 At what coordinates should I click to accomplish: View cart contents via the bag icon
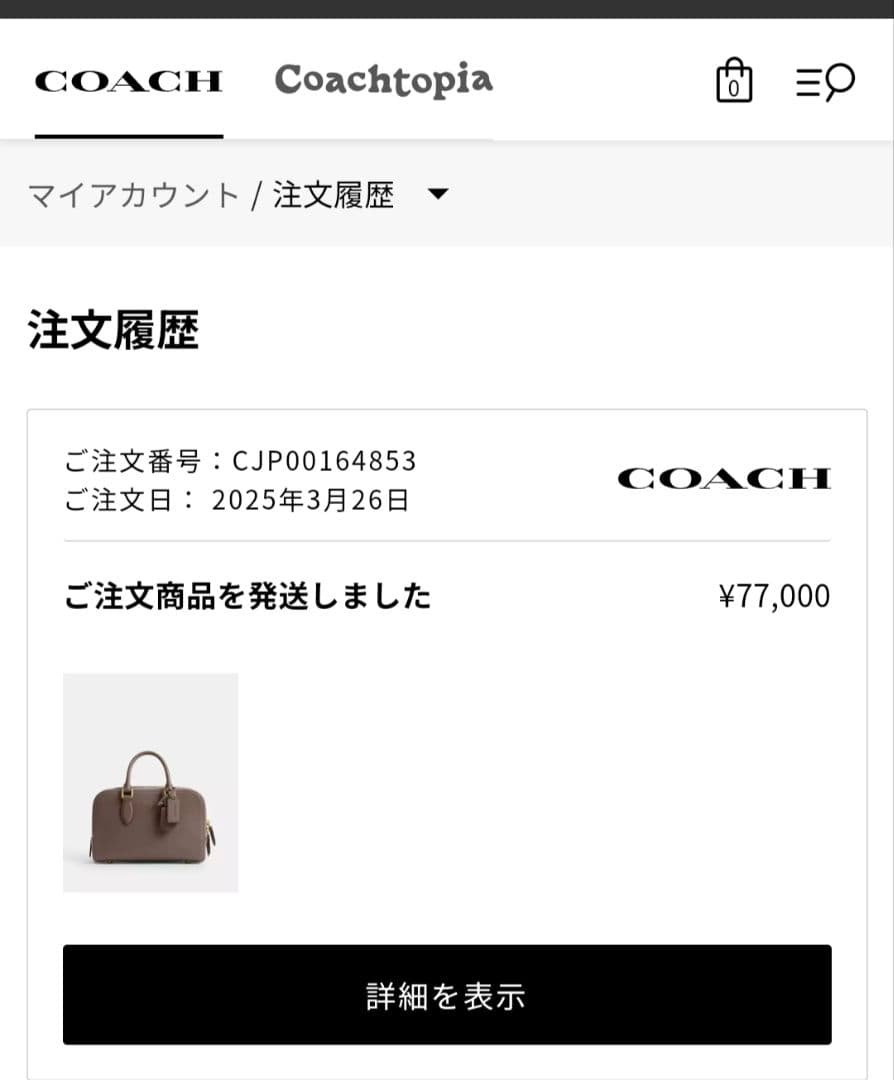(734, 80)
